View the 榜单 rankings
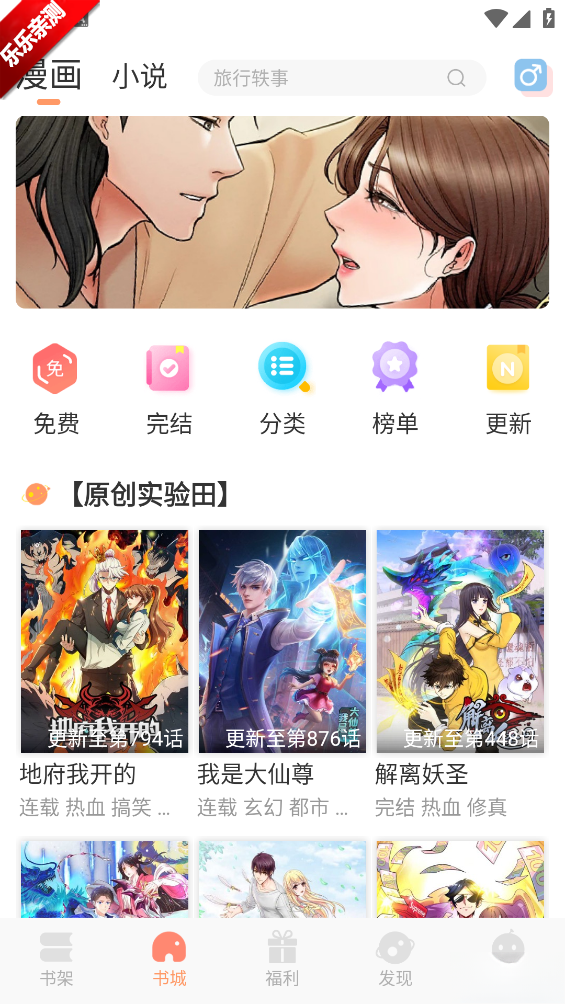This screenshot has height=1004, width=565. [x=395, y=389]
